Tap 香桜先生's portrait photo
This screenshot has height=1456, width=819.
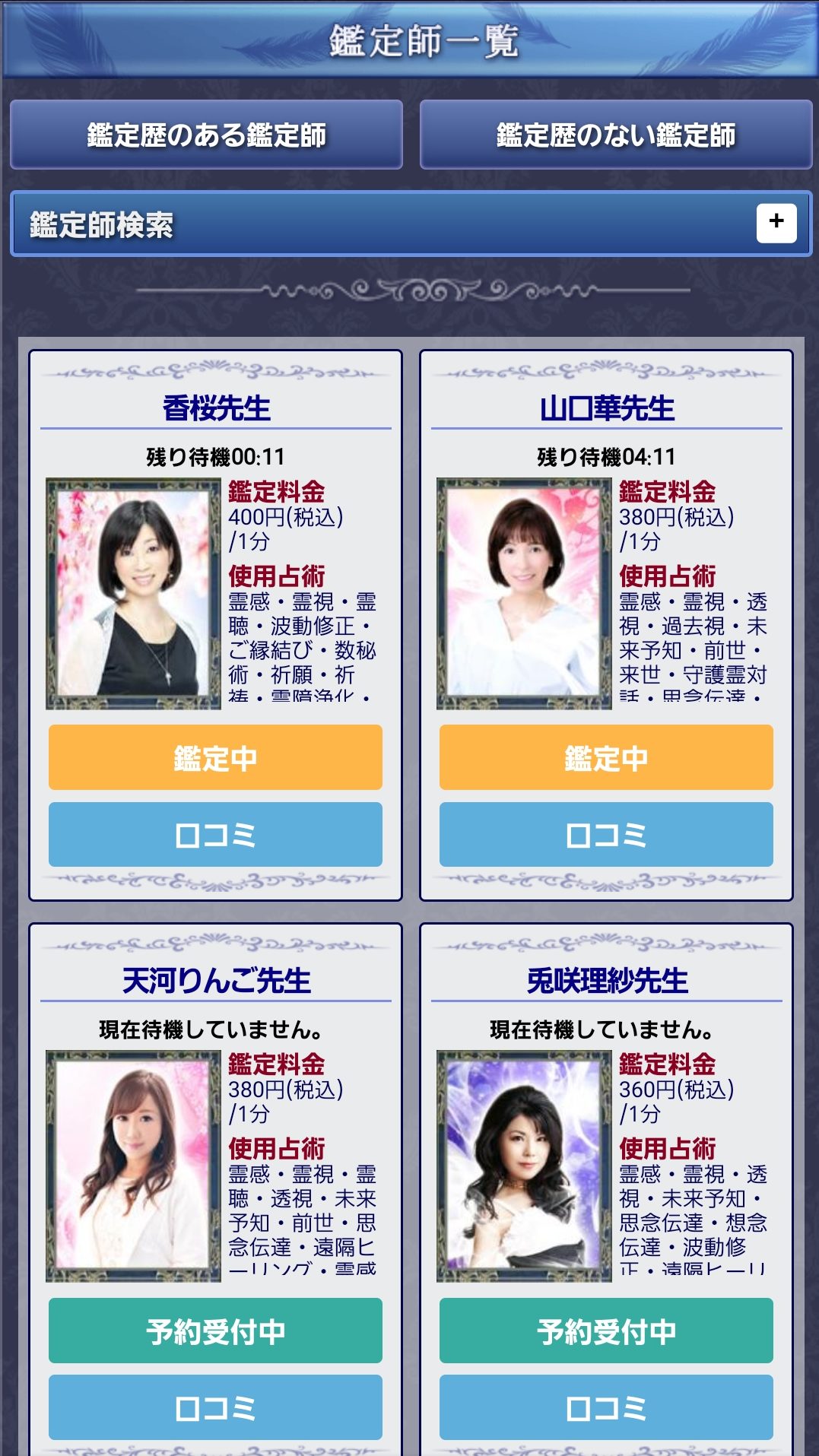[x=133, y=593]
